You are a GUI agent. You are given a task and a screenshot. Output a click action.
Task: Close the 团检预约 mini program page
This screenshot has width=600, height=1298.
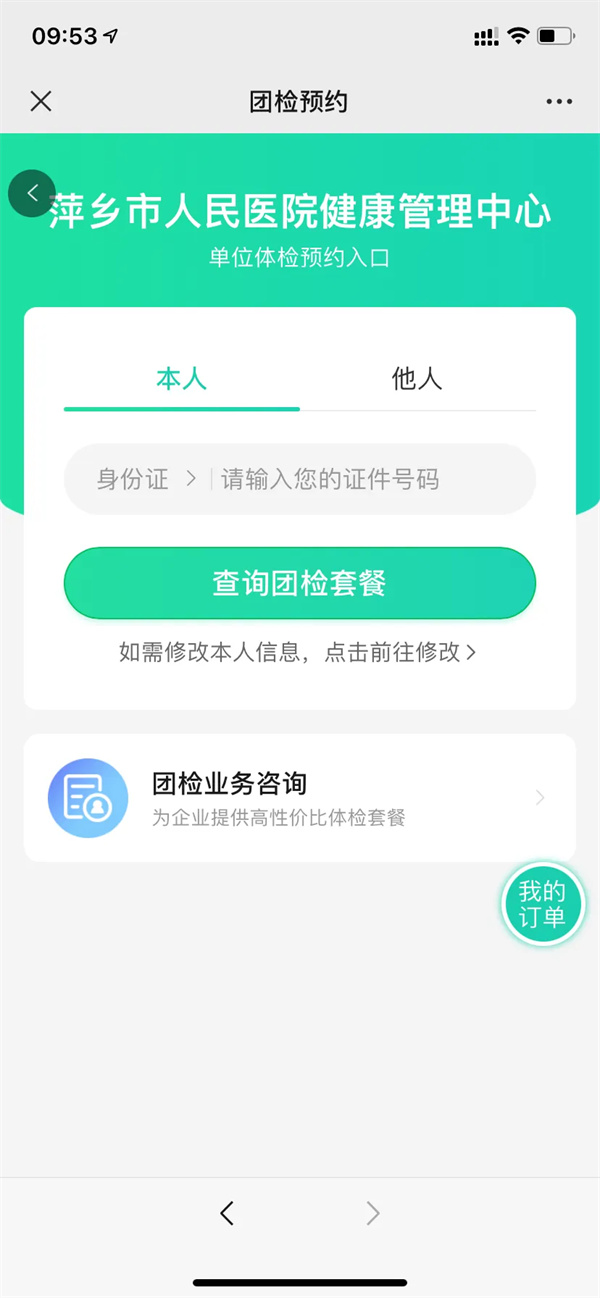tap(41, 101)
